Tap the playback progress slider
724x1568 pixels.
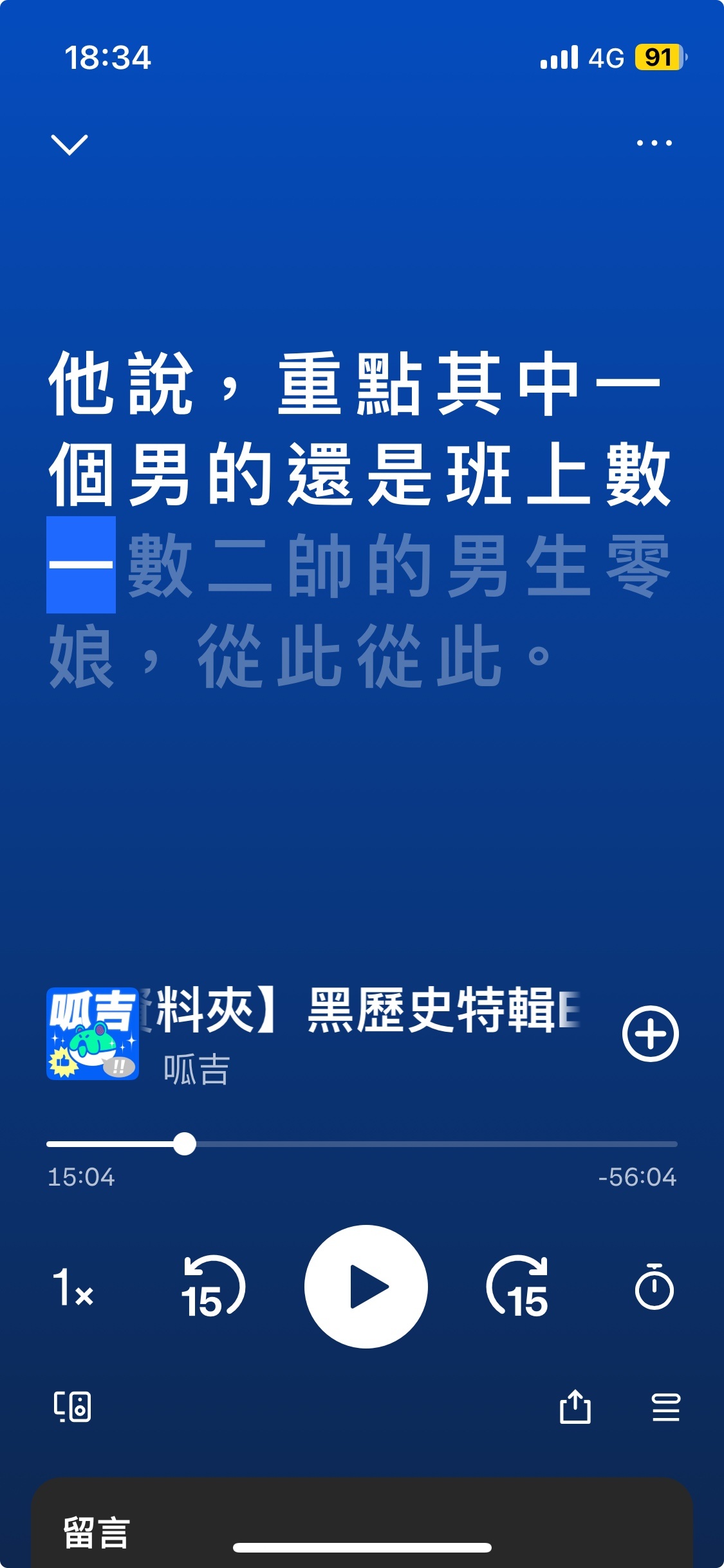[362, 1144]
